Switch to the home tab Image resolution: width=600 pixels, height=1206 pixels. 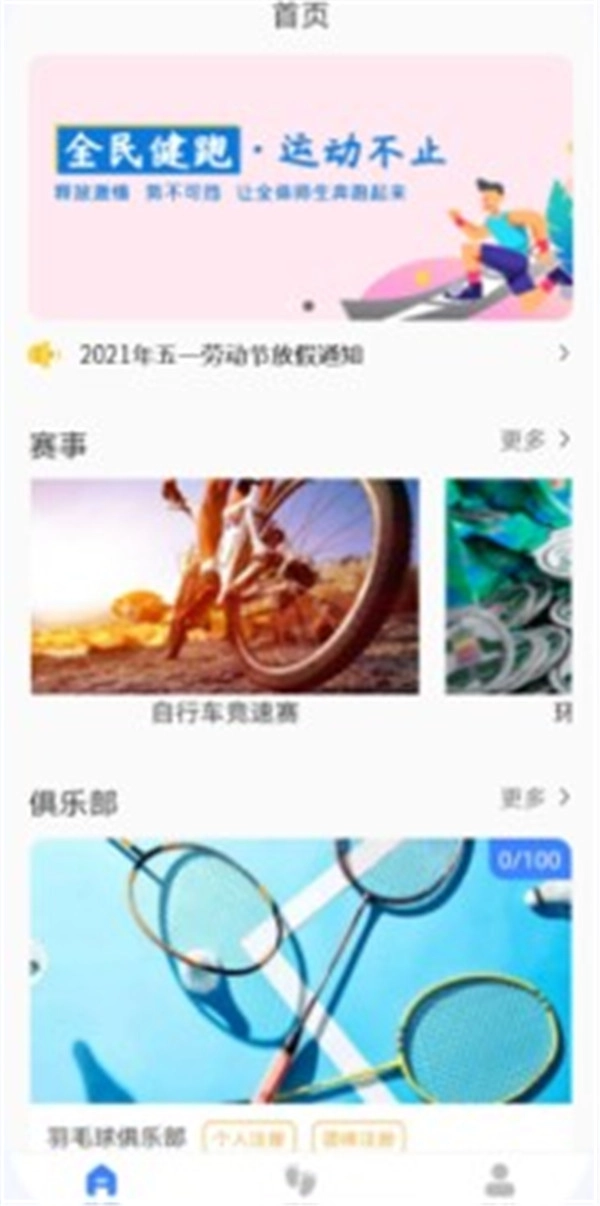coord(101,1181)
